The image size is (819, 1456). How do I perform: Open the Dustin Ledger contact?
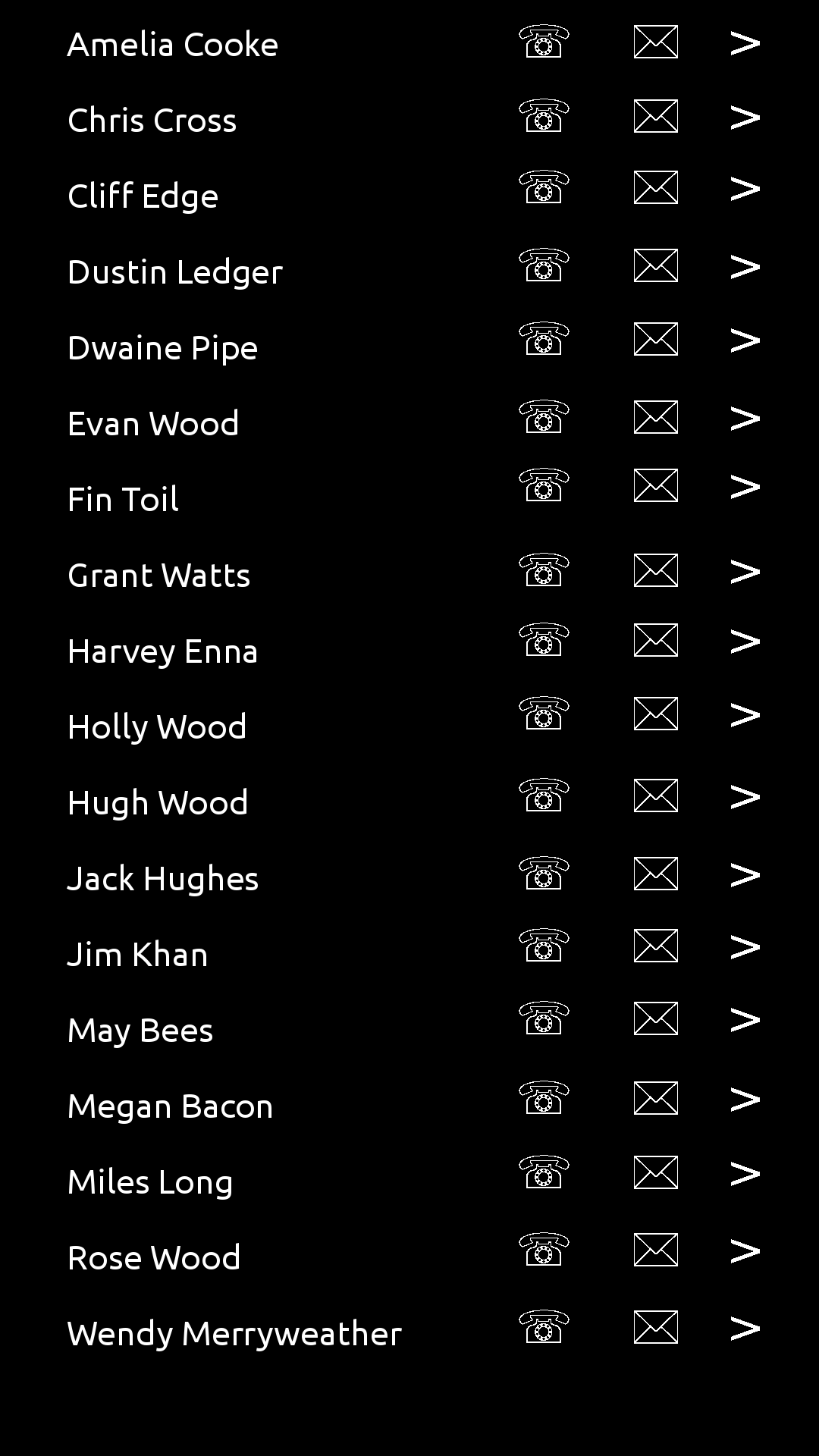tap(174, 272)
